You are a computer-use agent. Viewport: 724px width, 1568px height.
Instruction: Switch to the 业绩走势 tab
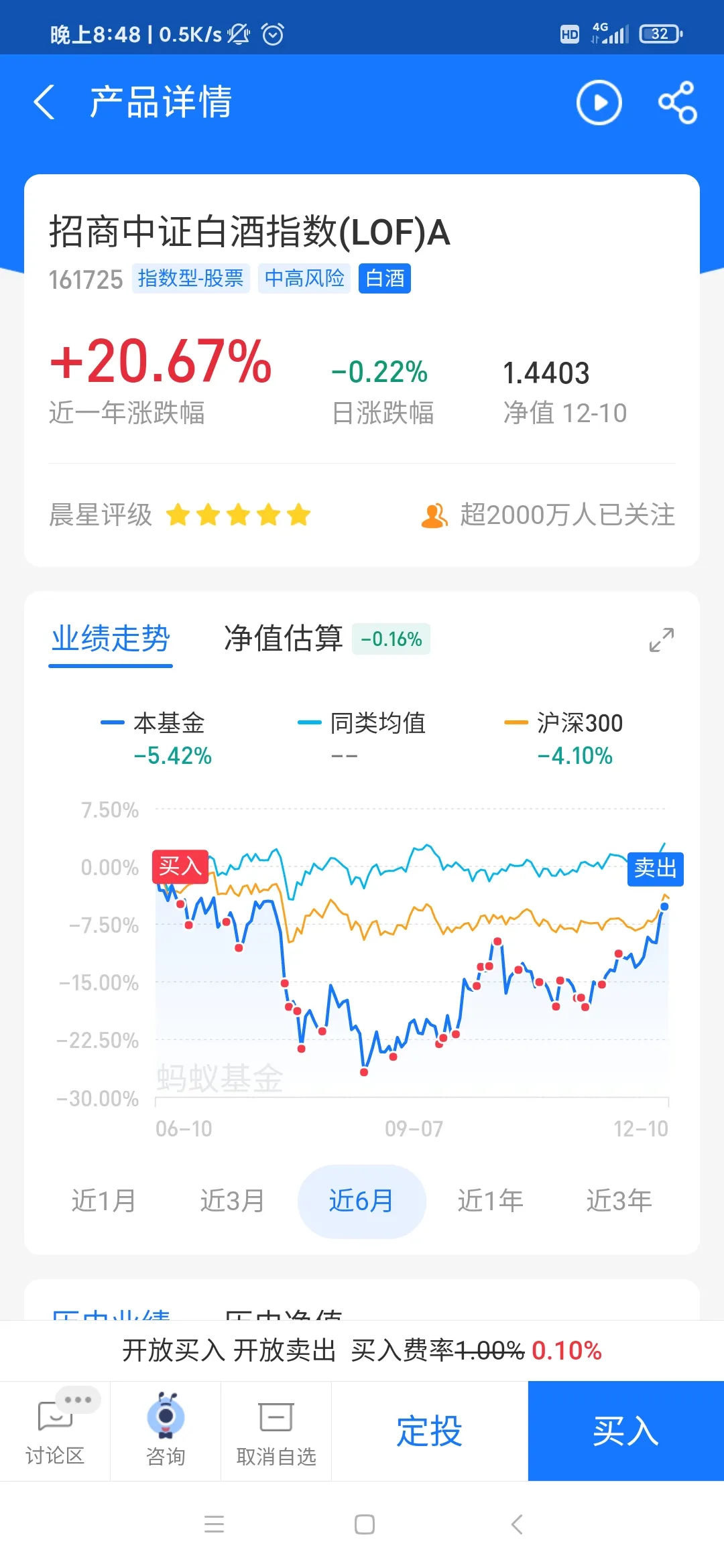pos(111,638)
